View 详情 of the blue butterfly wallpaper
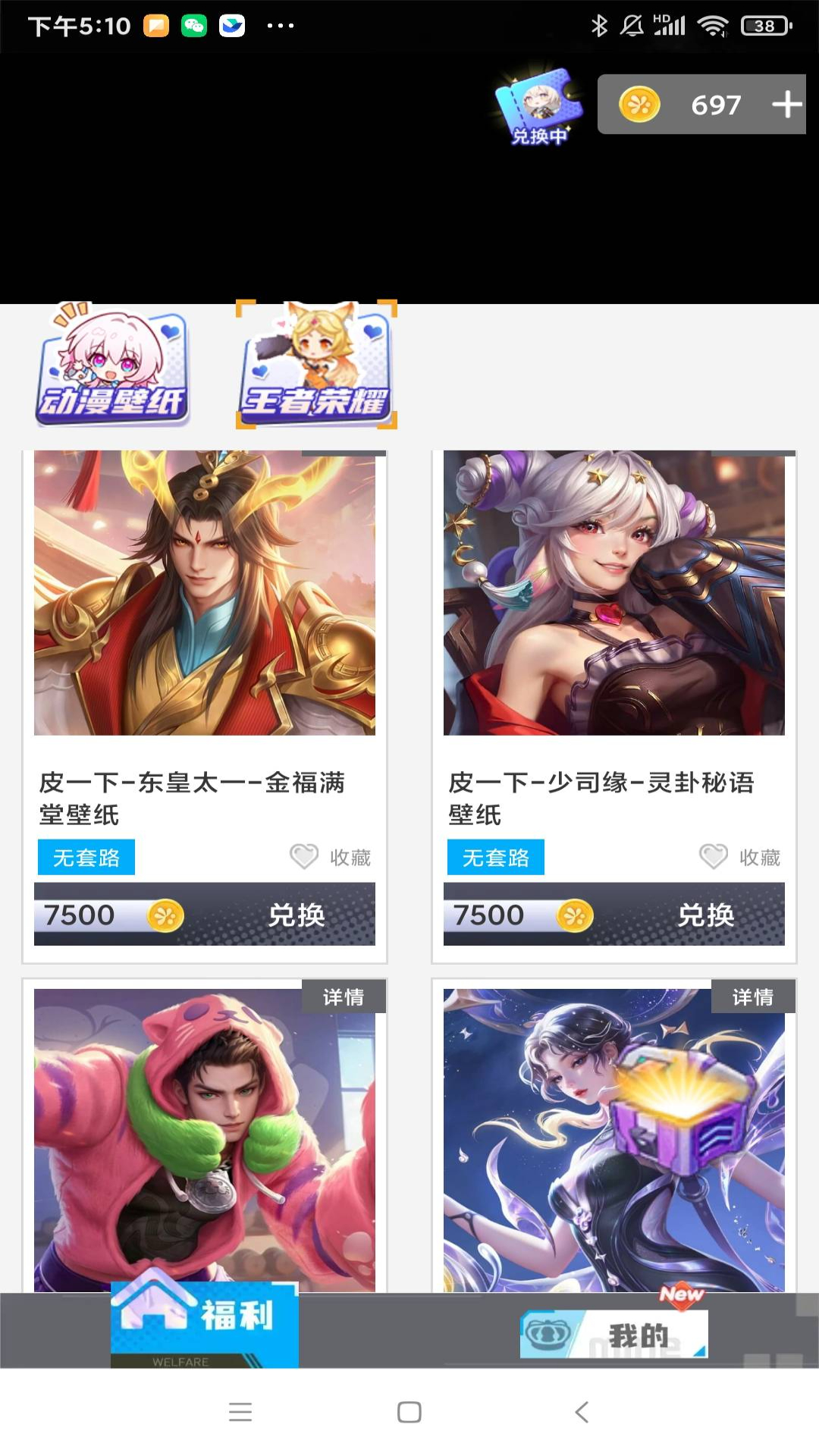819x1456 pixels. (x=753, y=996)
